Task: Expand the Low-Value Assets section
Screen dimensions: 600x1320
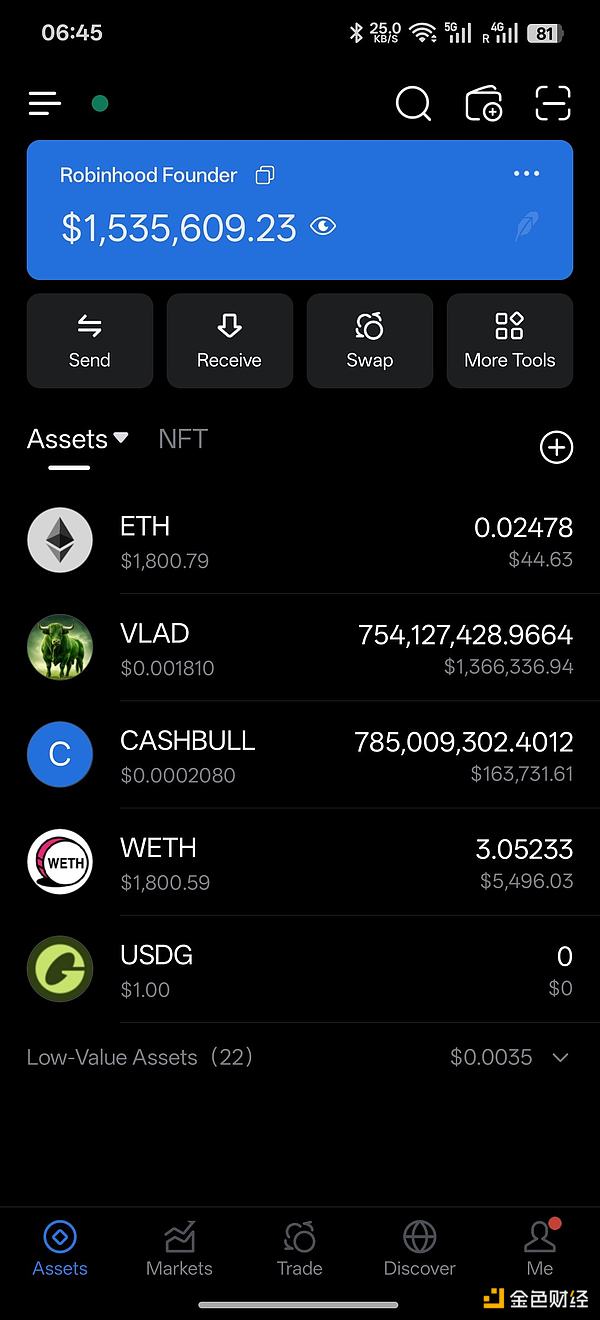Action: click(300, 1057)
